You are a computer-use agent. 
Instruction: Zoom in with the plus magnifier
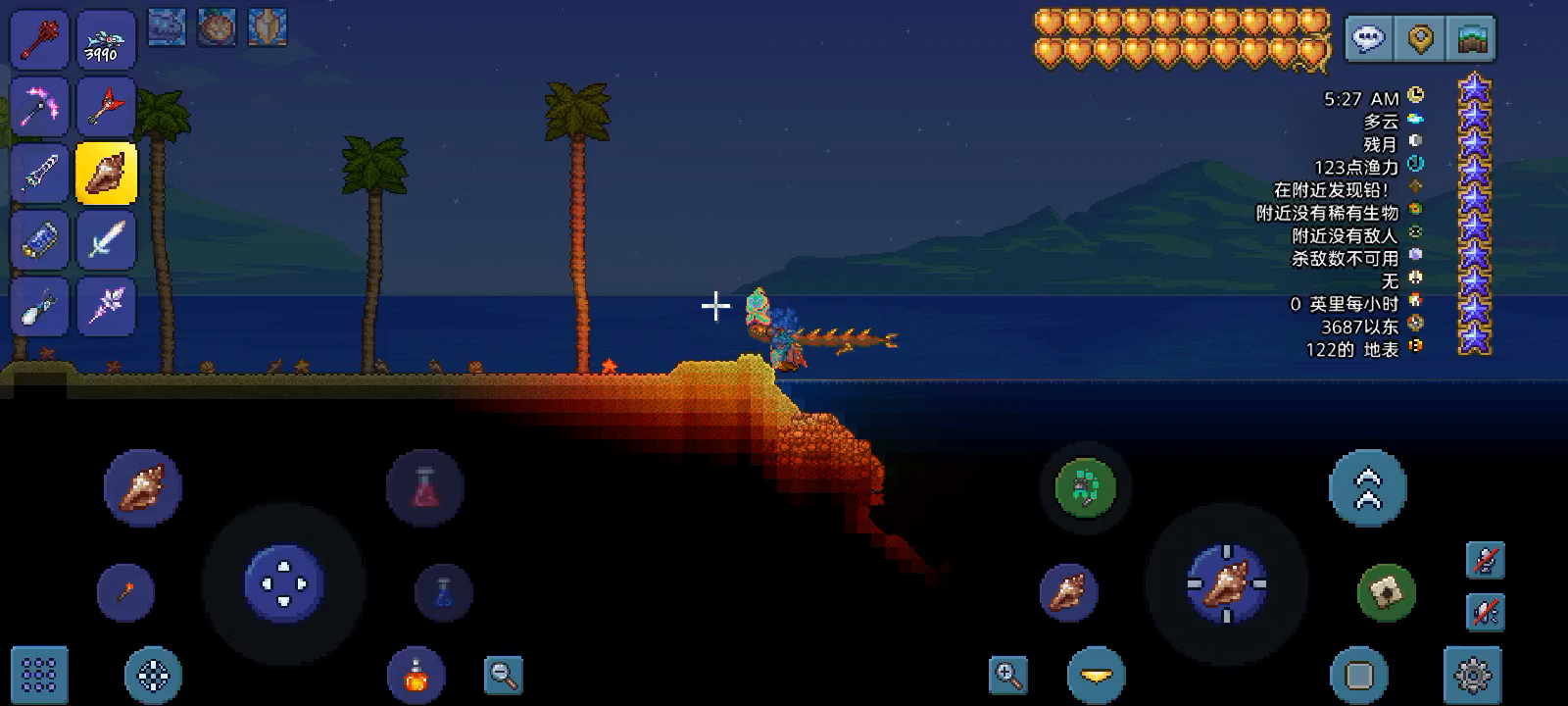[x=1008, y=675]
